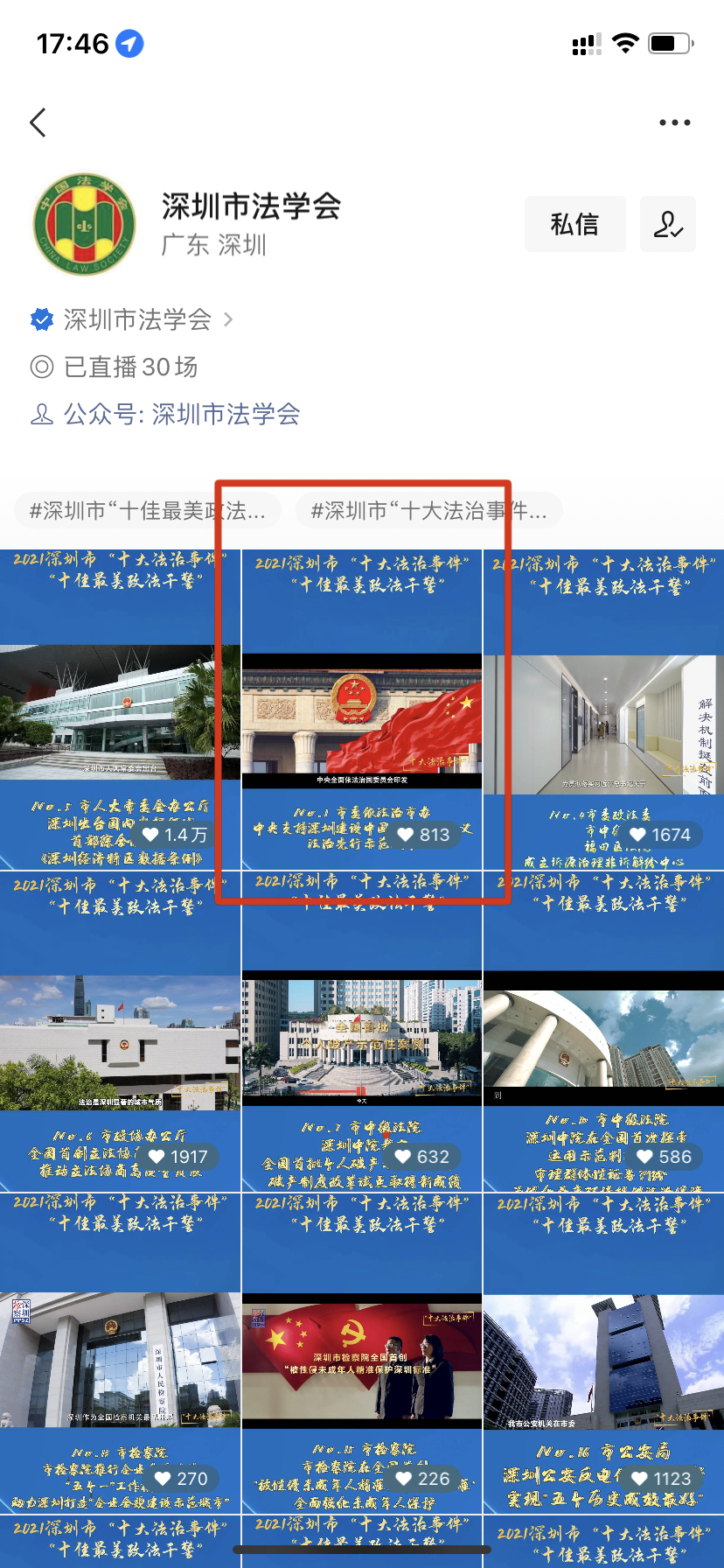Image resolution: width=724 pixels, height=1568 pixels.
Task: Go back using the back arrow
Action: [38, 122]
